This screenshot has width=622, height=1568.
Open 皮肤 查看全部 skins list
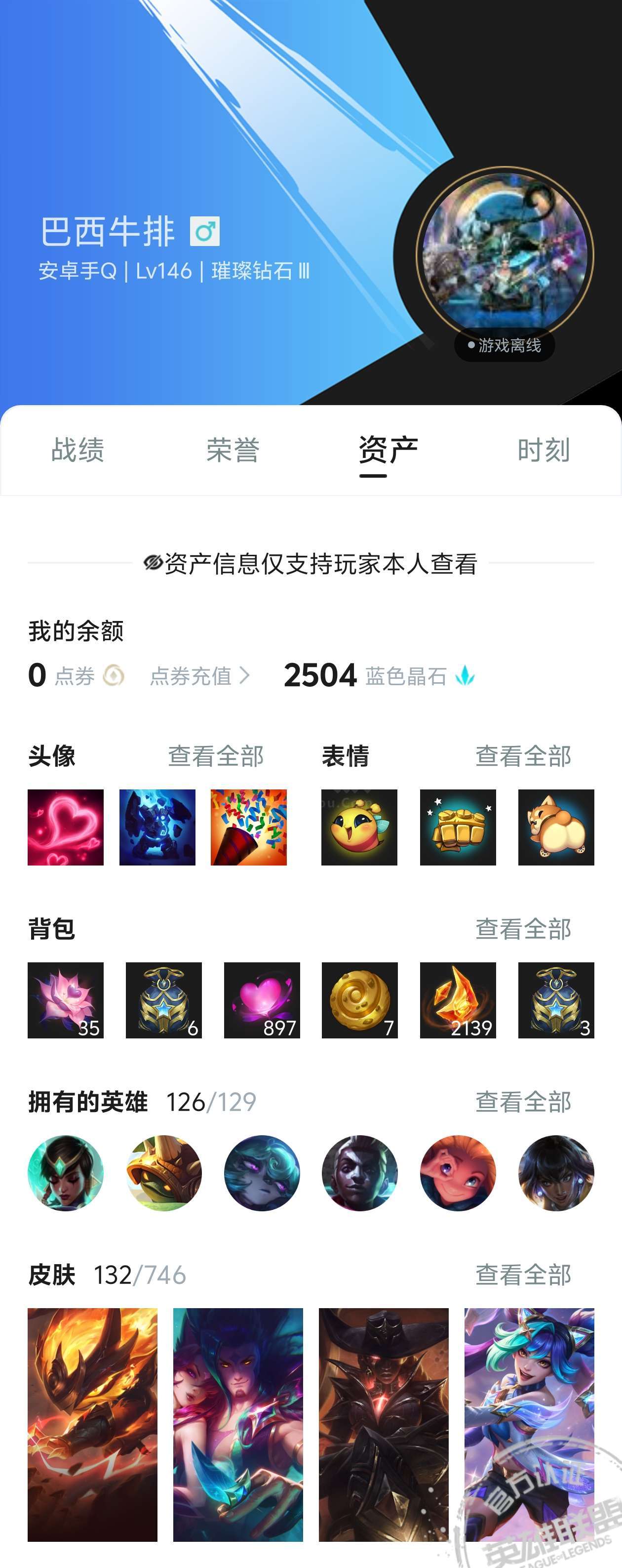pos(523,1275)
